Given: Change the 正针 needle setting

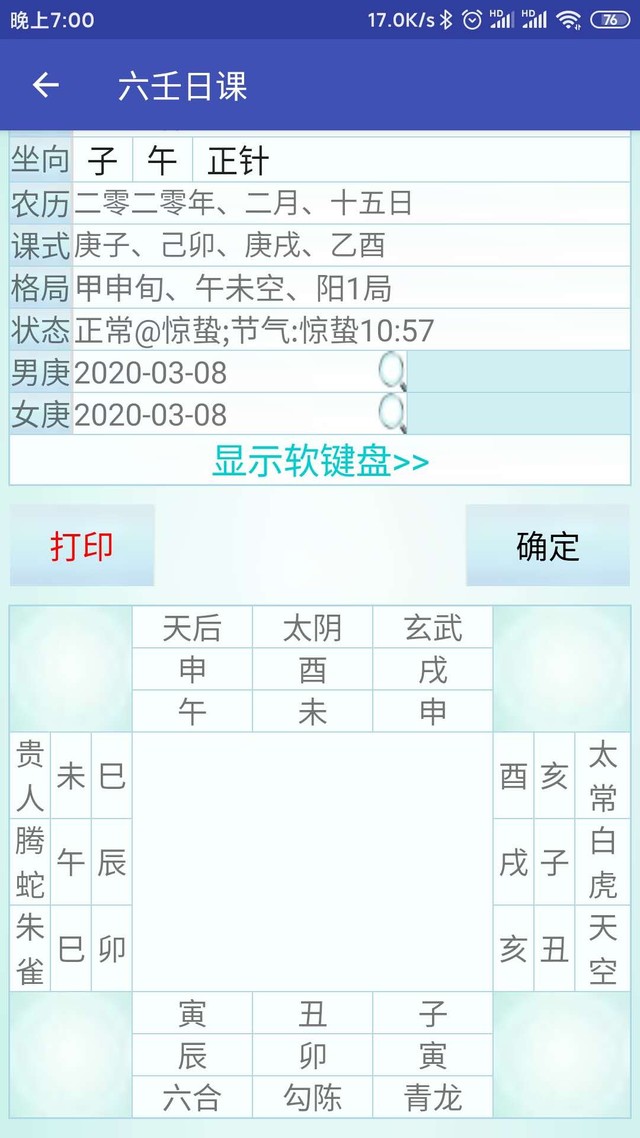Looking at the screenshot, I should click(238, 161).
